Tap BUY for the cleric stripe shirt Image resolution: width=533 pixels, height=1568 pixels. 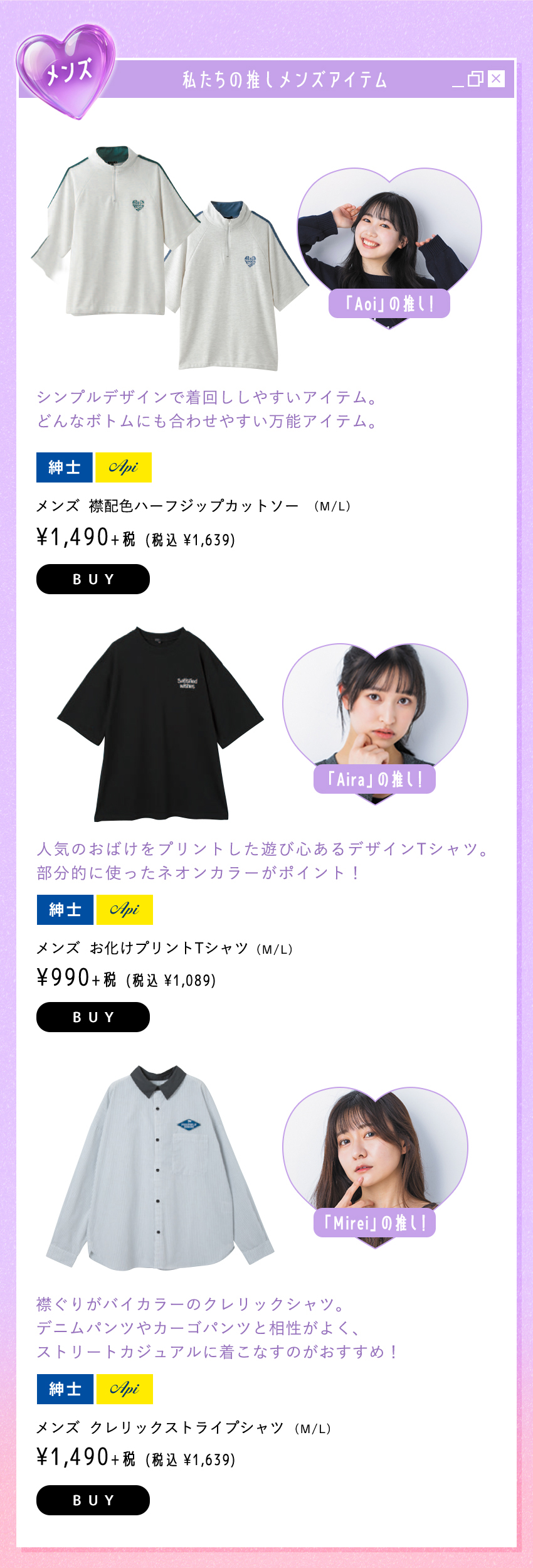93,1500
